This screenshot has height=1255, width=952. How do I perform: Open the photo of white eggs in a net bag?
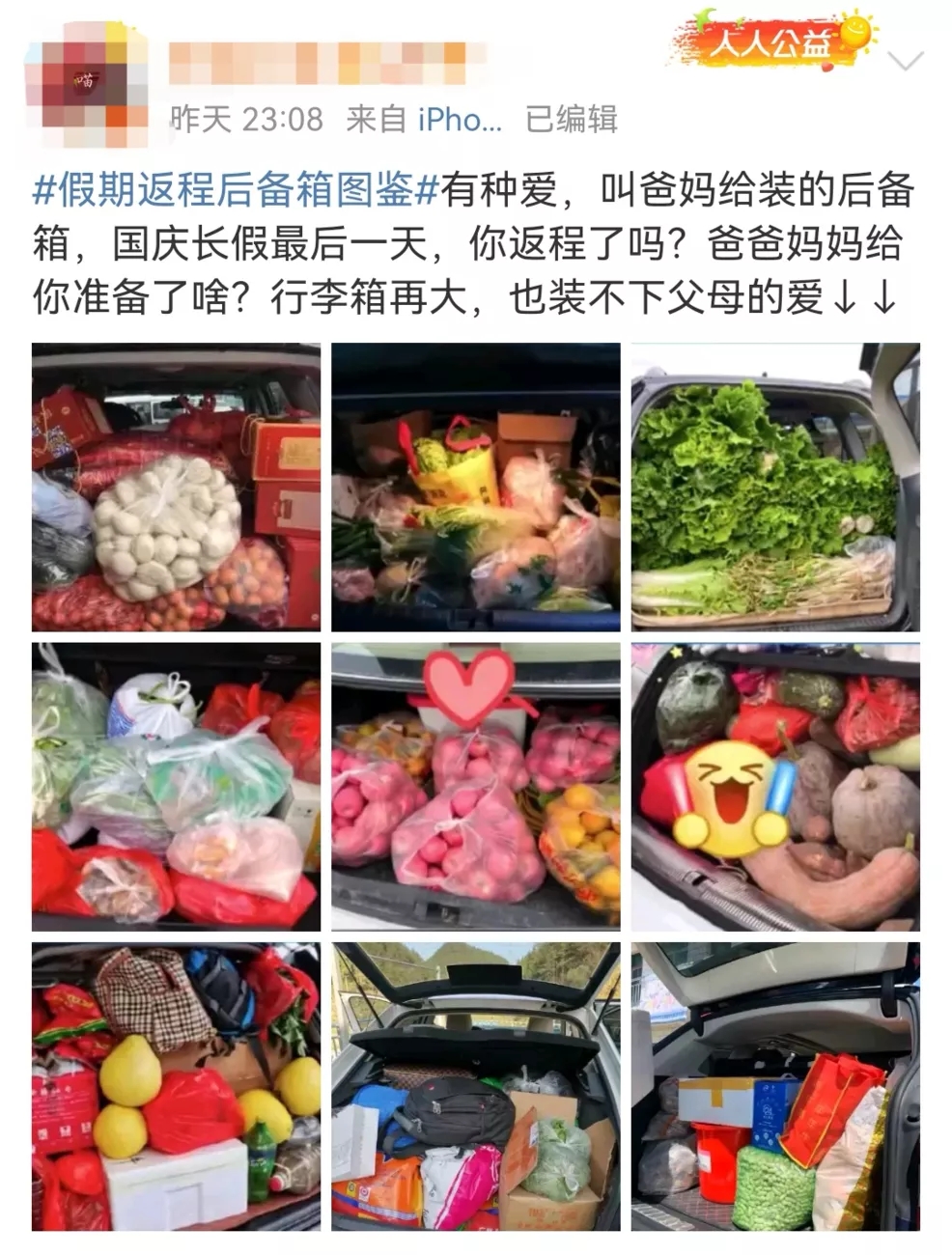(176, 488)
